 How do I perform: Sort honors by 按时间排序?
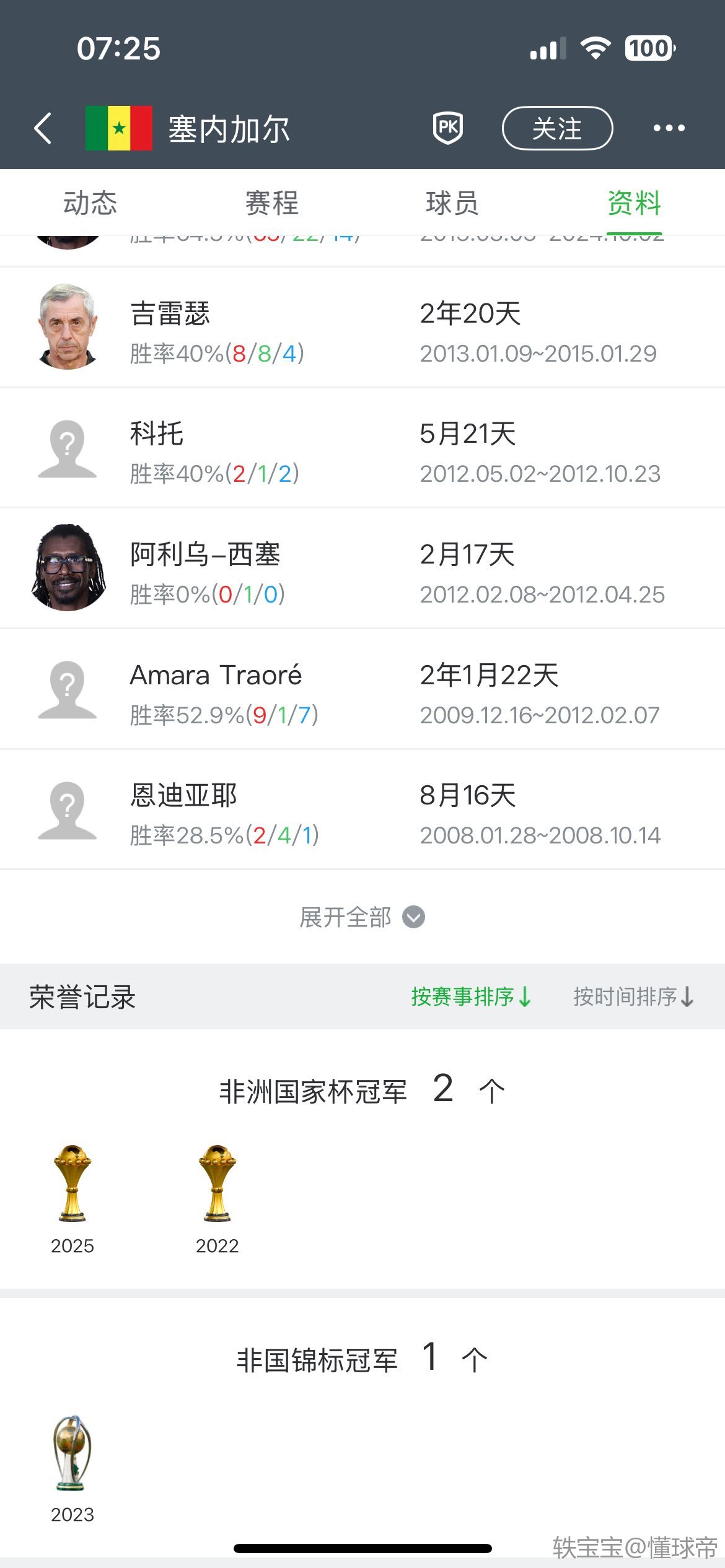click(x=633, y=996)
